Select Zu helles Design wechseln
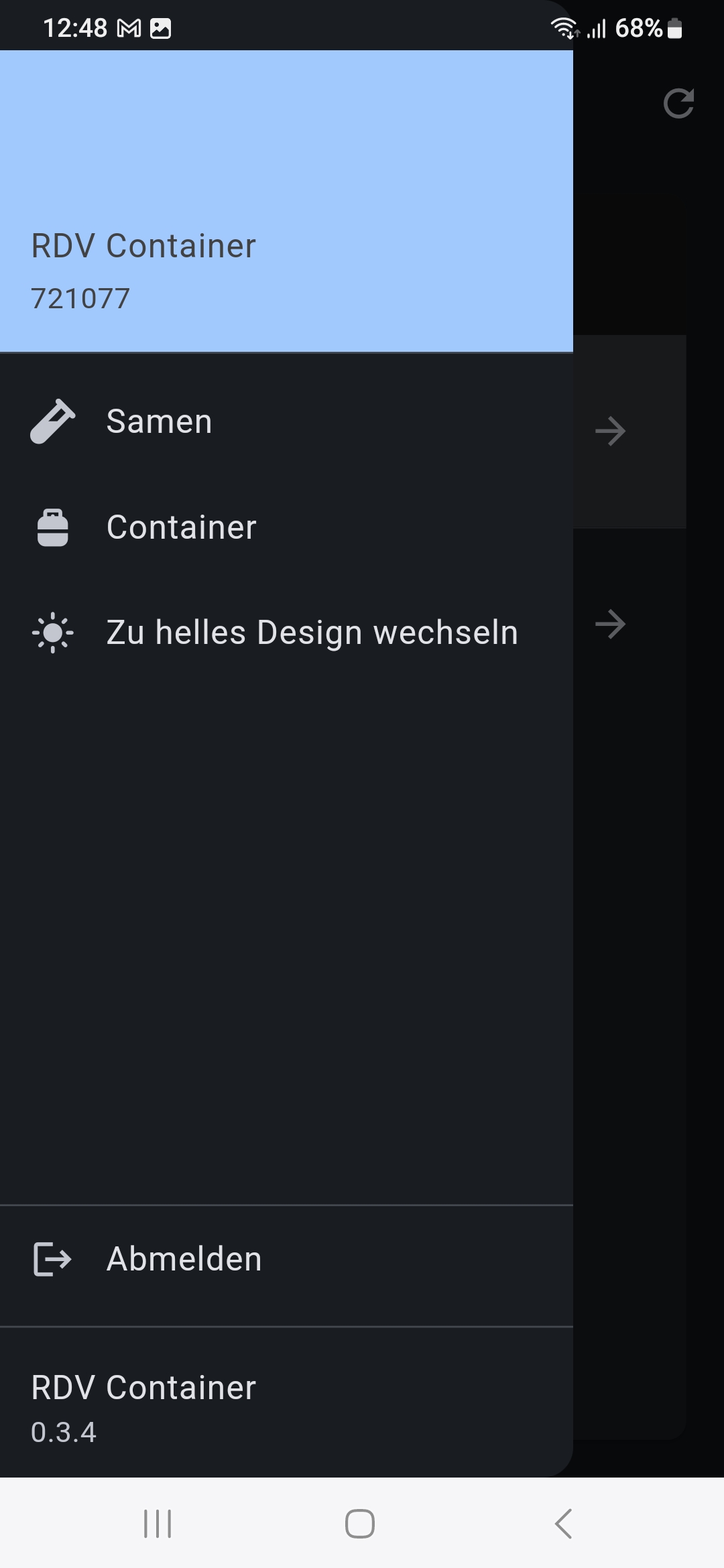The width and height of the screenshot is (724, 1568). click(286, 633)
